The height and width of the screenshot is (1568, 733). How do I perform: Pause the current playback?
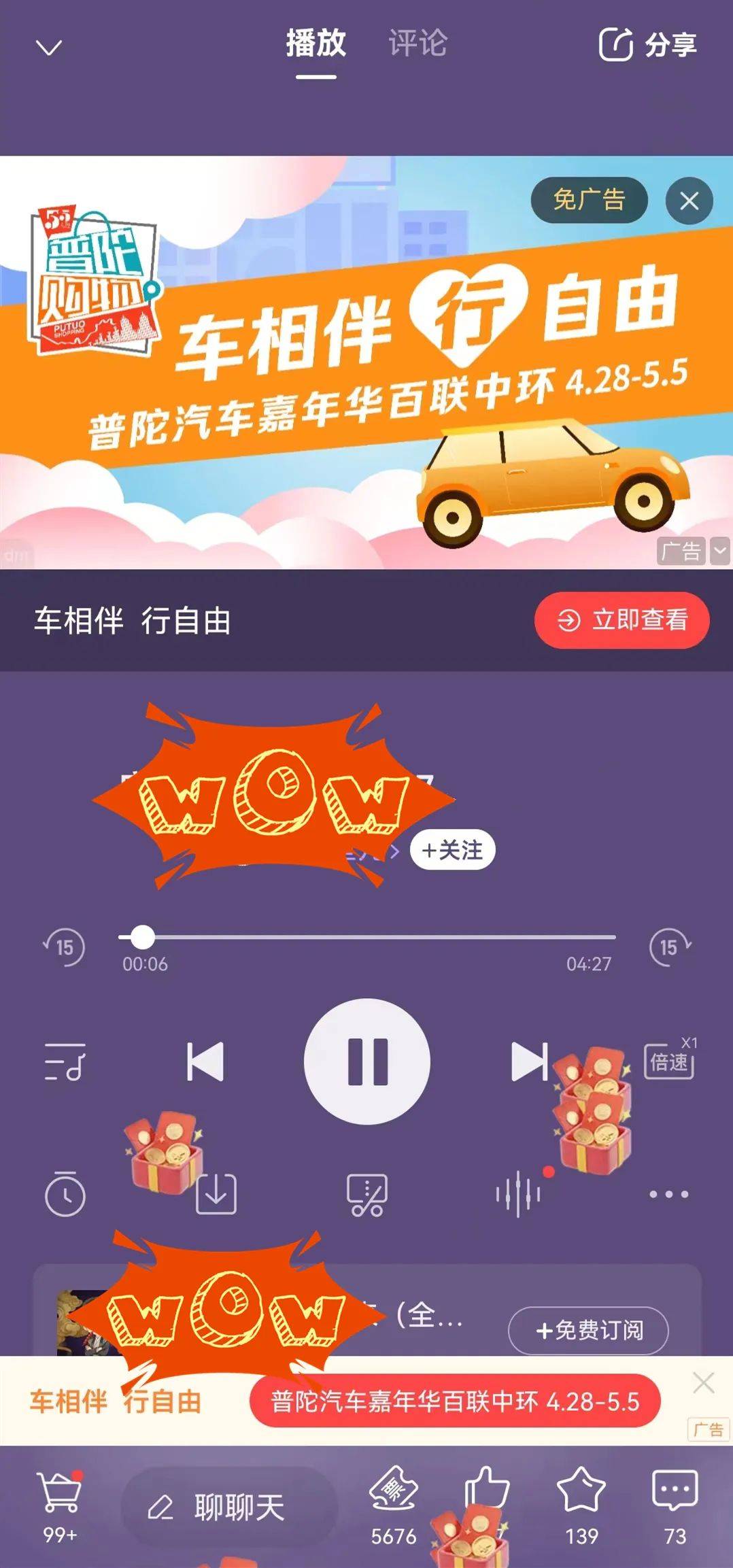click(x=367, y=1061)
